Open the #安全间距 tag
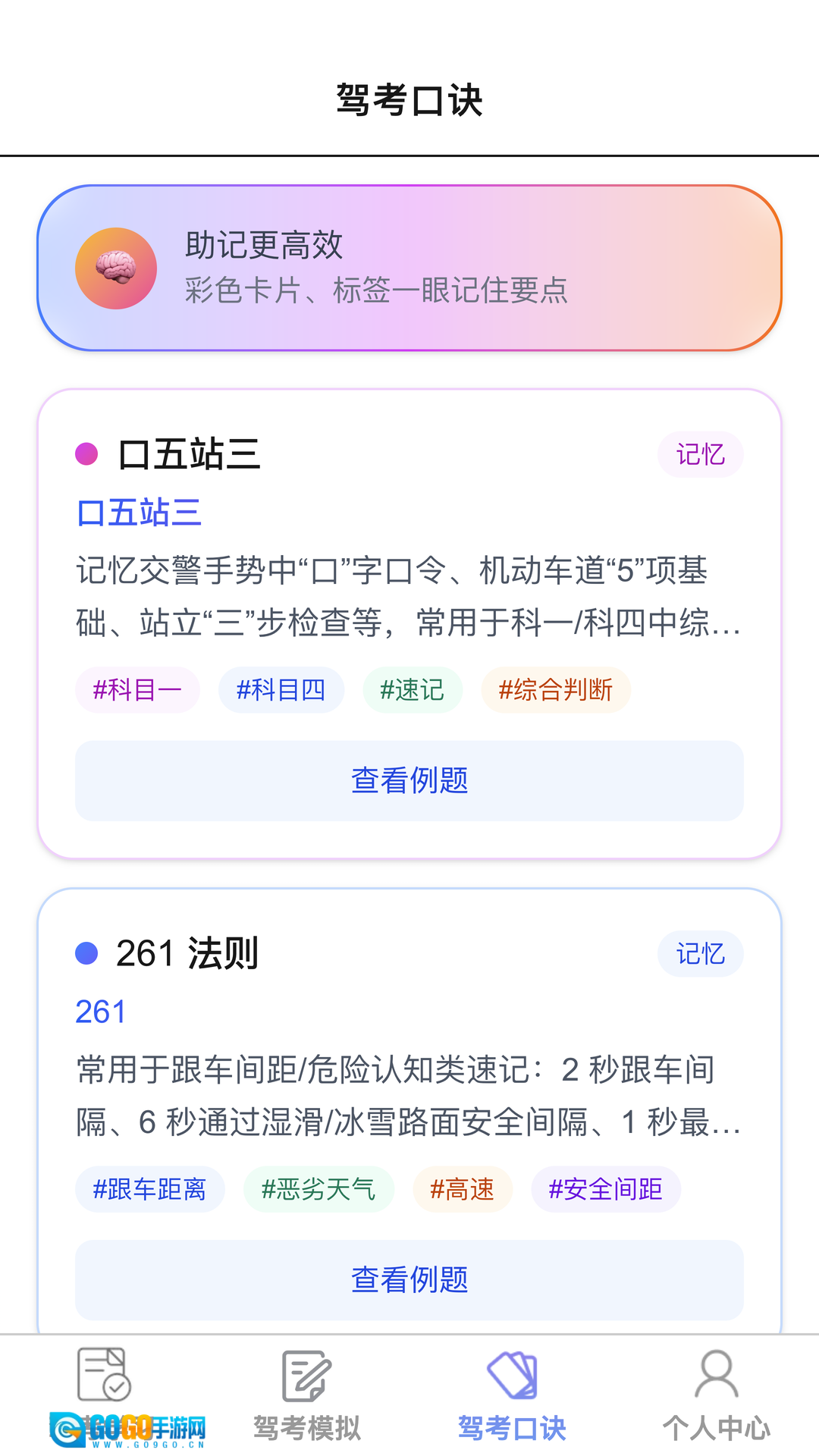Viewport: 819px width, 1456px height. click(605, 1189)
